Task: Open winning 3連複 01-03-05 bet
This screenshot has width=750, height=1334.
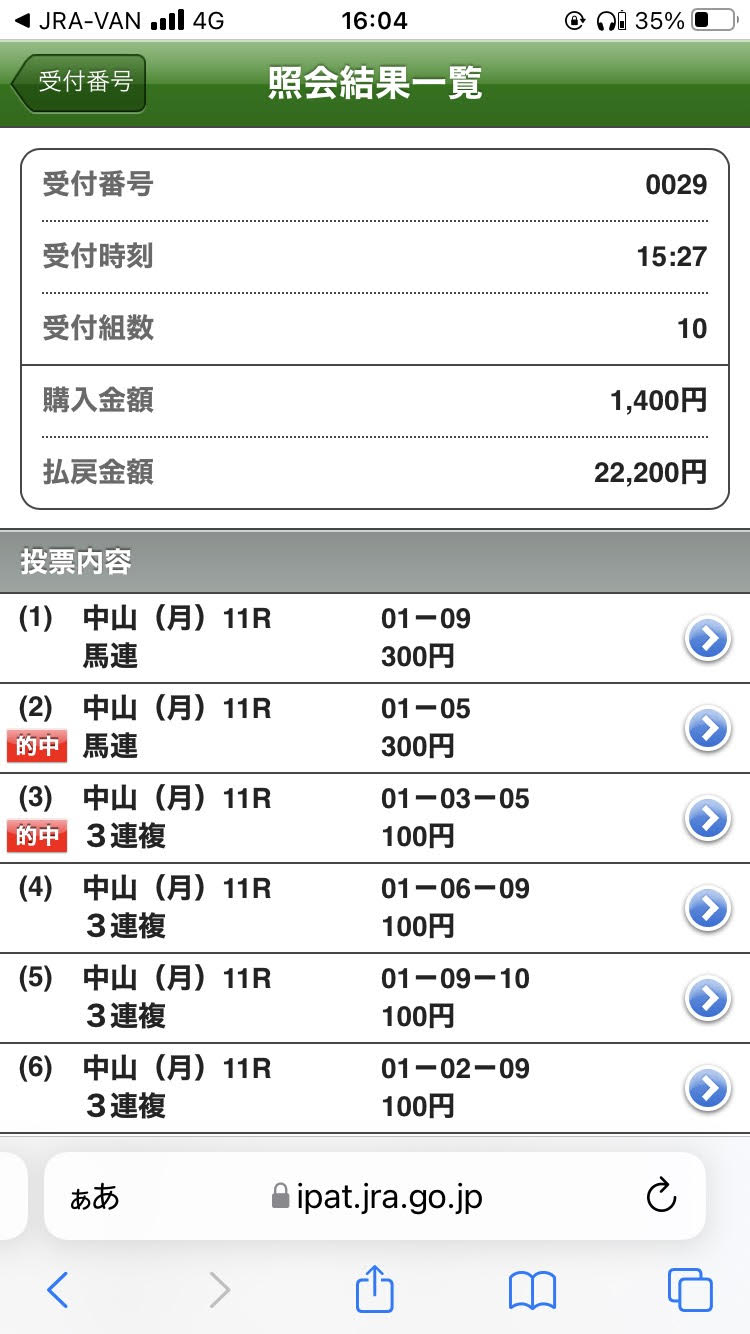Action: pos(708,819)
